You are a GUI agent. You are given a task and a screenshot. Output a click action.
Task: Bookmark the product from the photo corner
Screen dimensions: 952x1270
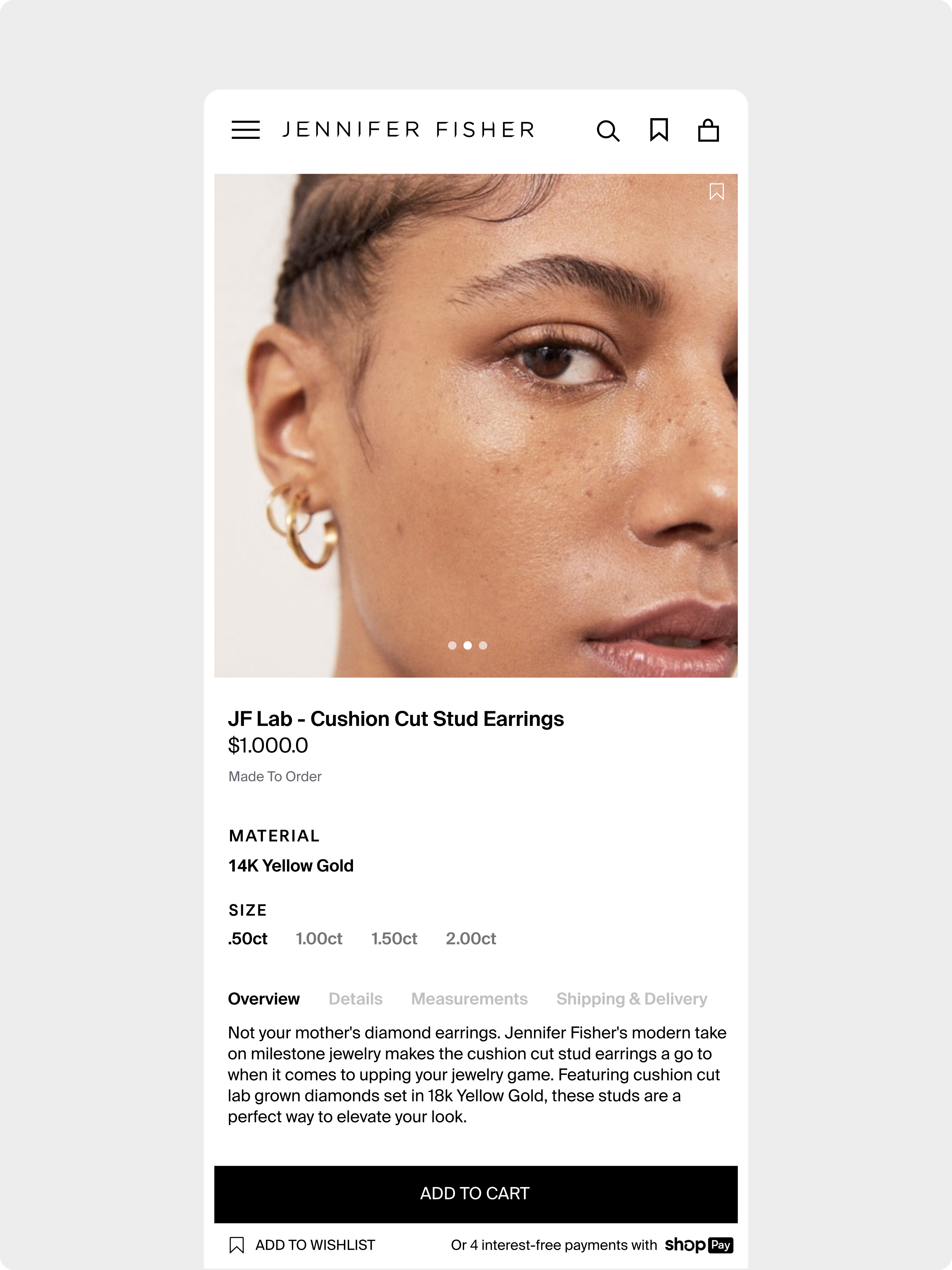tap(716, 192)
